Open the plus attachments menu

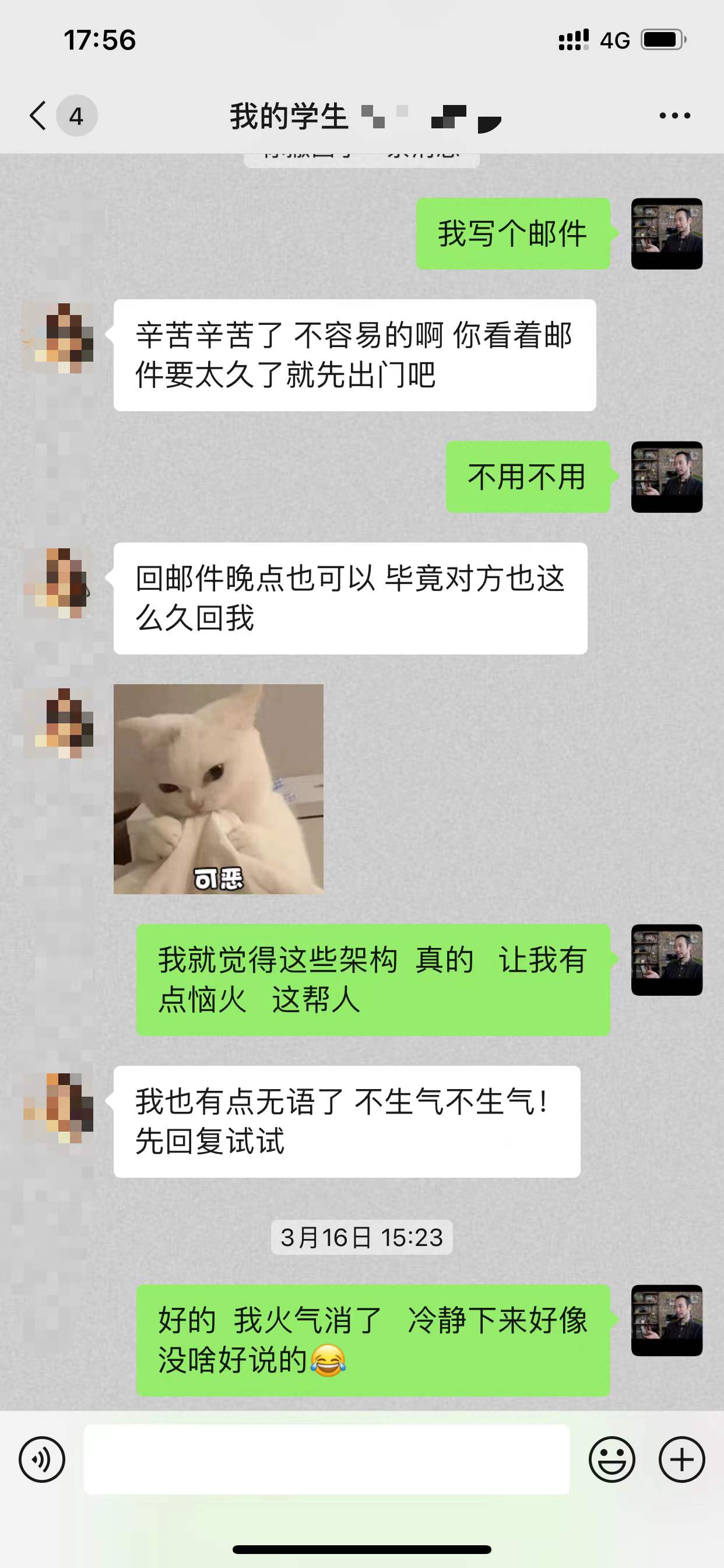coord(681,1459)
